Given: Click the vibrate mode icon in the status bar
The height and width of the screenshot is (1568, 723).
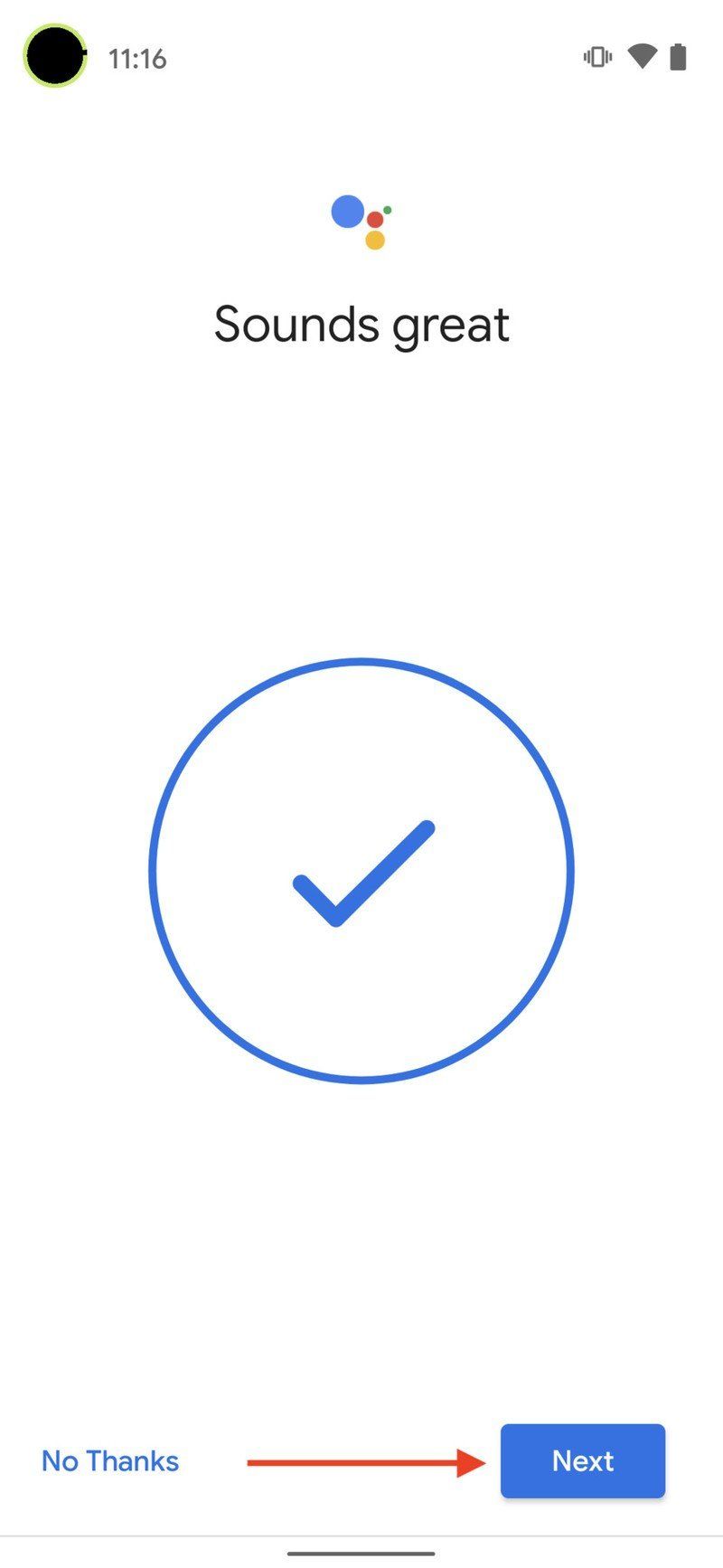Looking at the screenshot, I should tap(597, 56).
